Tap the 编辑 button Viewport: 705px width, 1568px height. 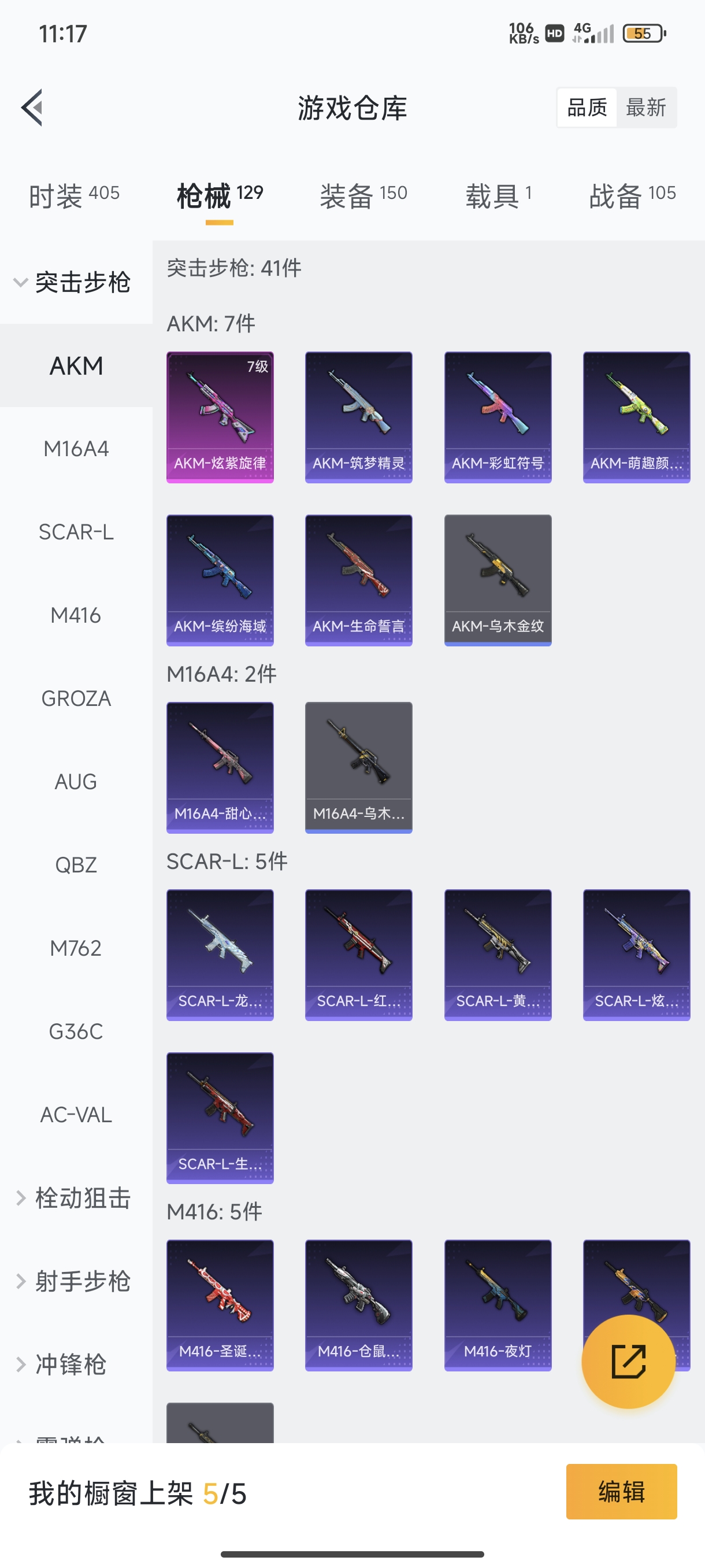point(621,1492)
